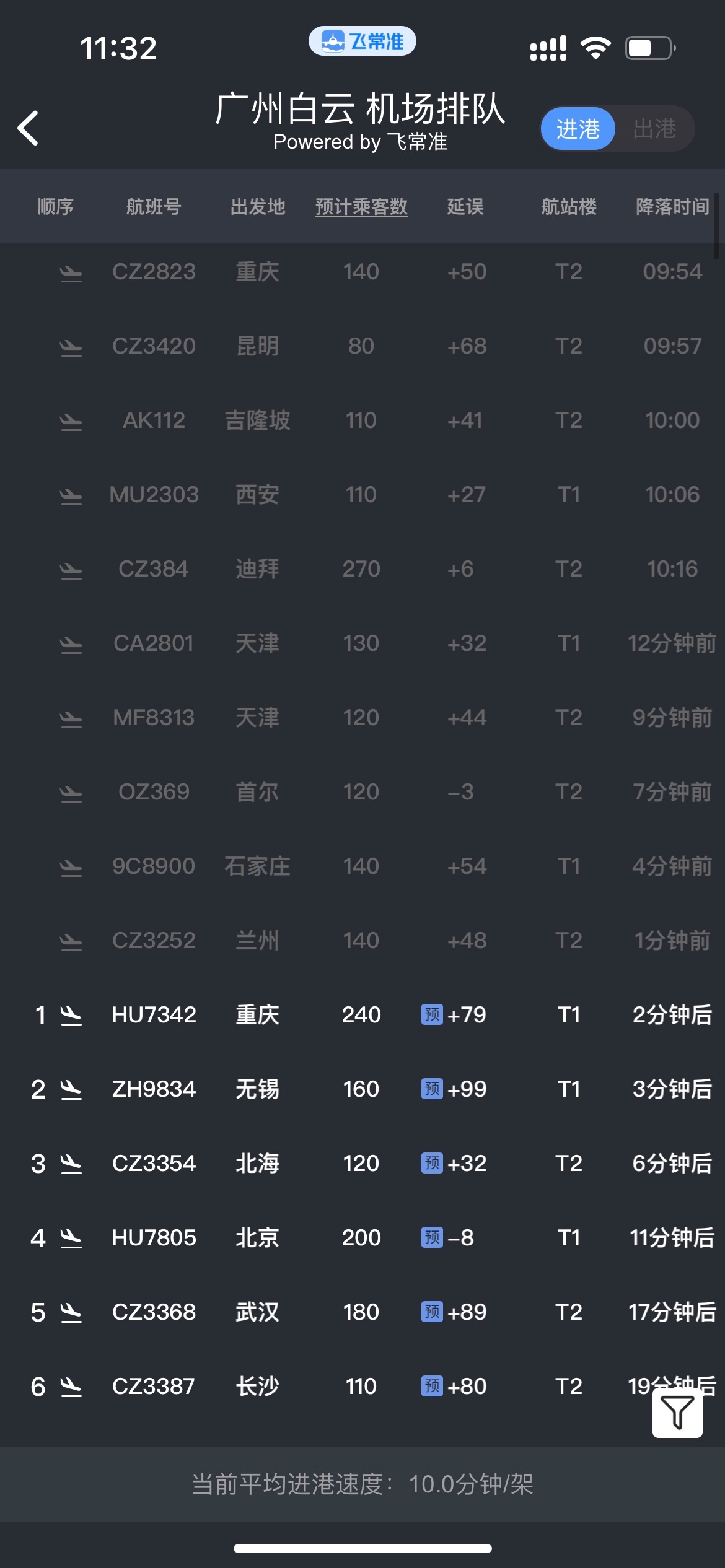
Task: Switch to the 出港 departures tab
Action: tap(654, 129)
